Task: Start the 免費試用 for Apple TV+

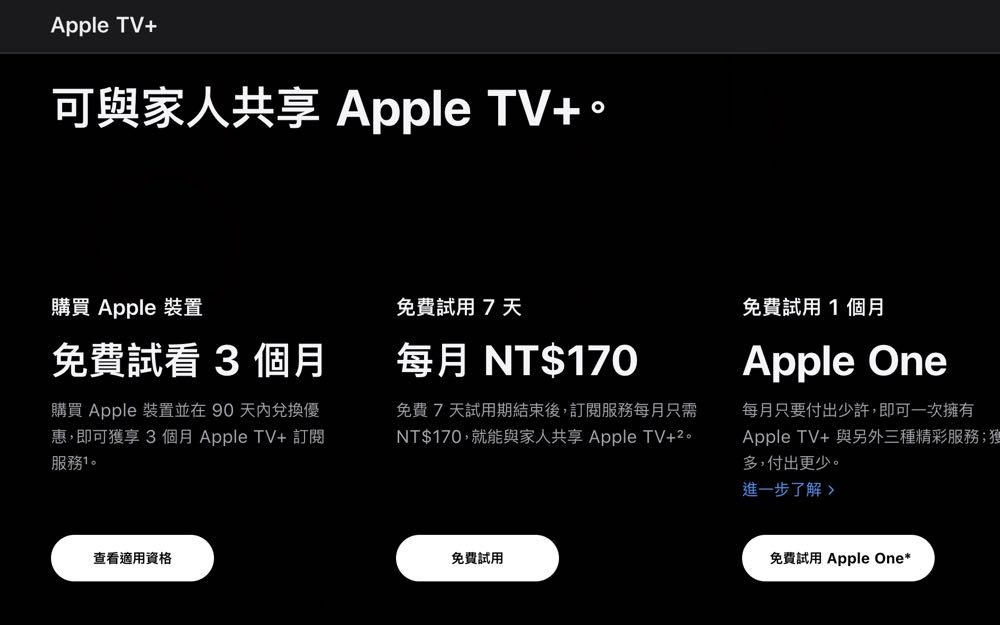Action: pos(477,558)
